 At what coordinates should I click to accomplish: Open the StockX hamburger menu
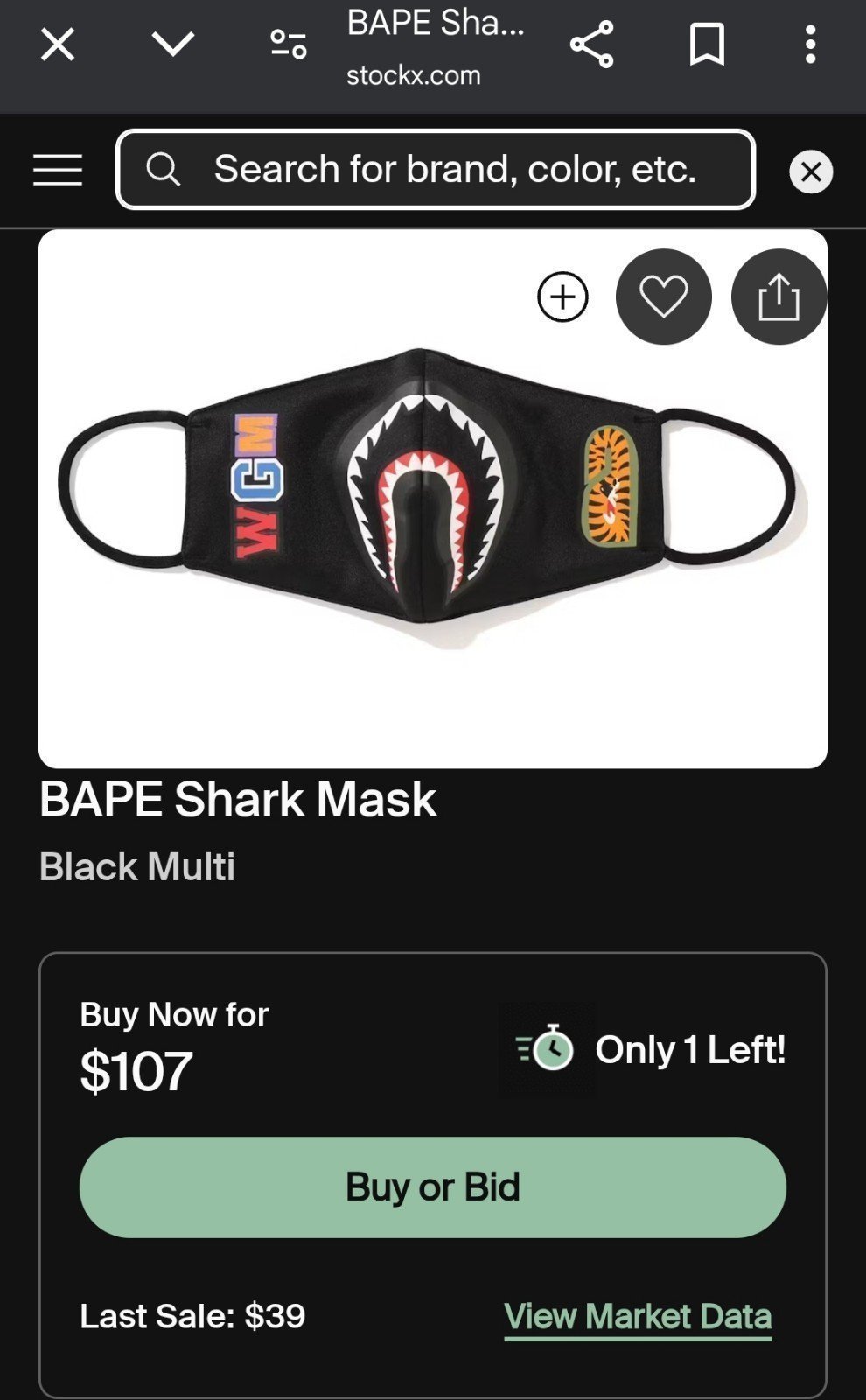coord(58,170)
